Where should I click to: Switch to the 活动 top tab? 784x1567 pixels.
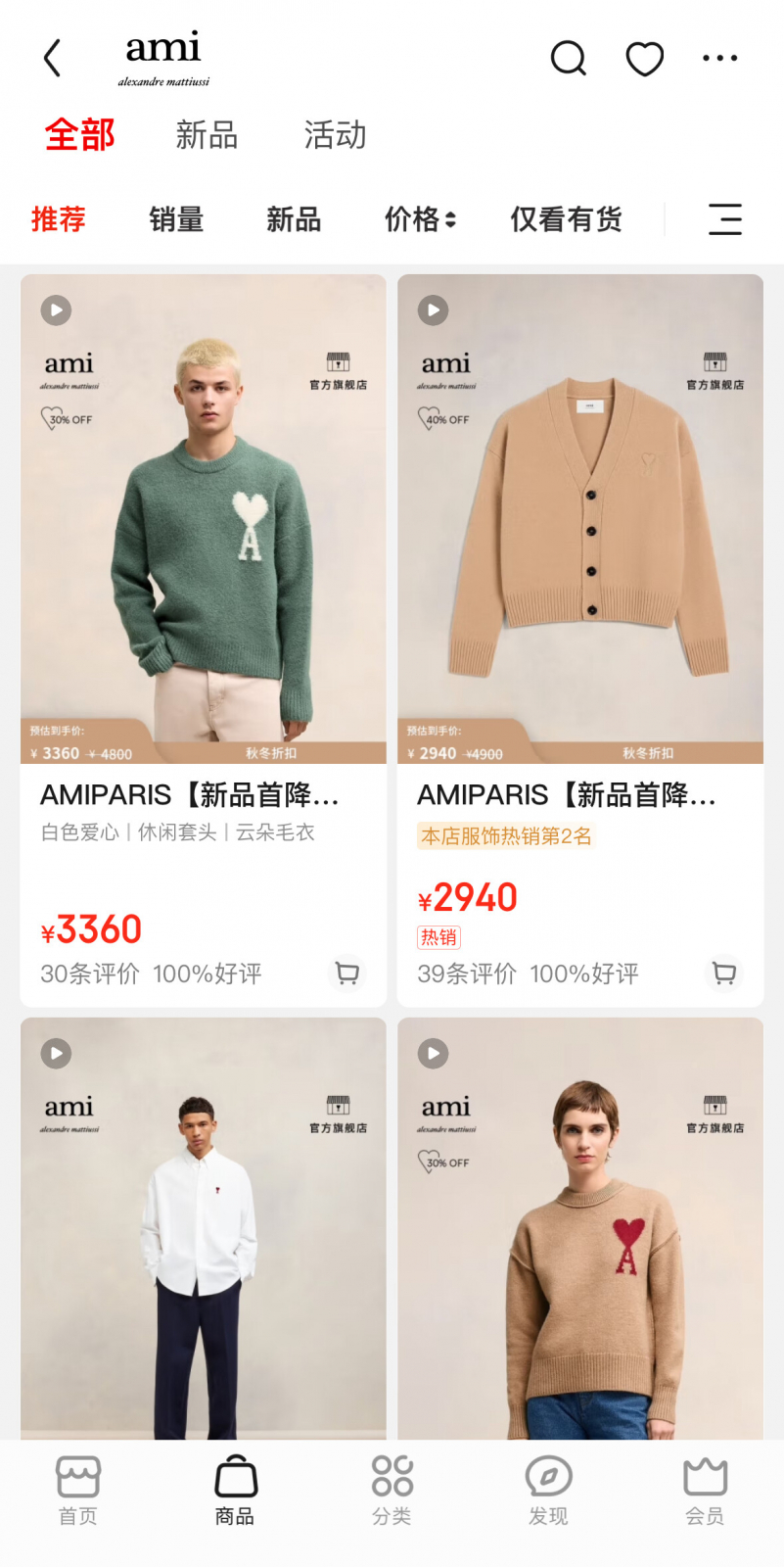(335, 135)
